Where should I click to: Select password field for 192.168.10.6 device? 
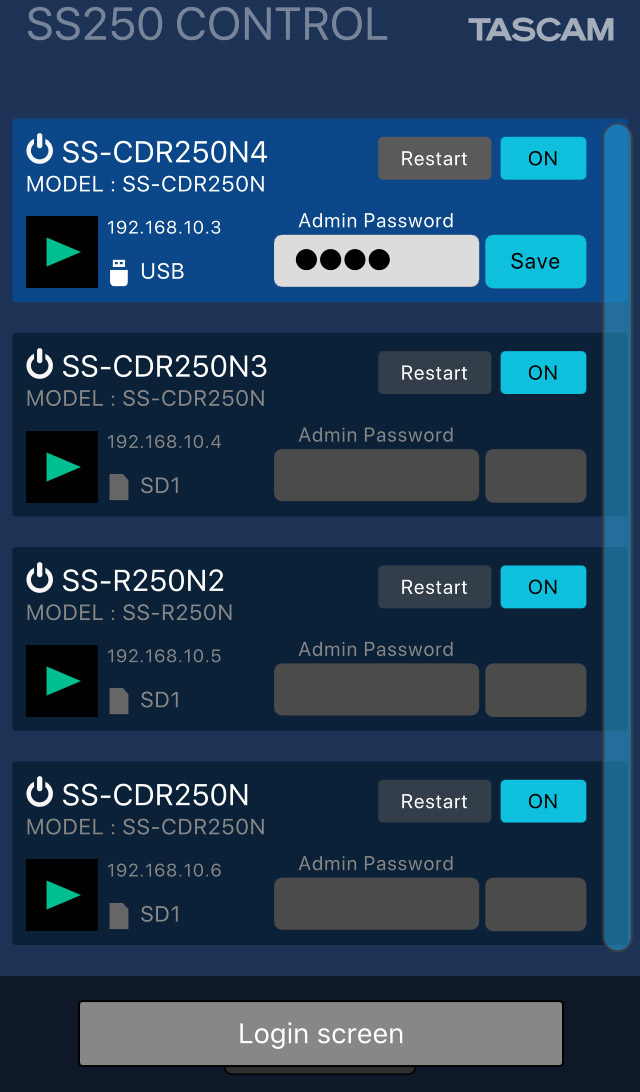click(376, 904)
